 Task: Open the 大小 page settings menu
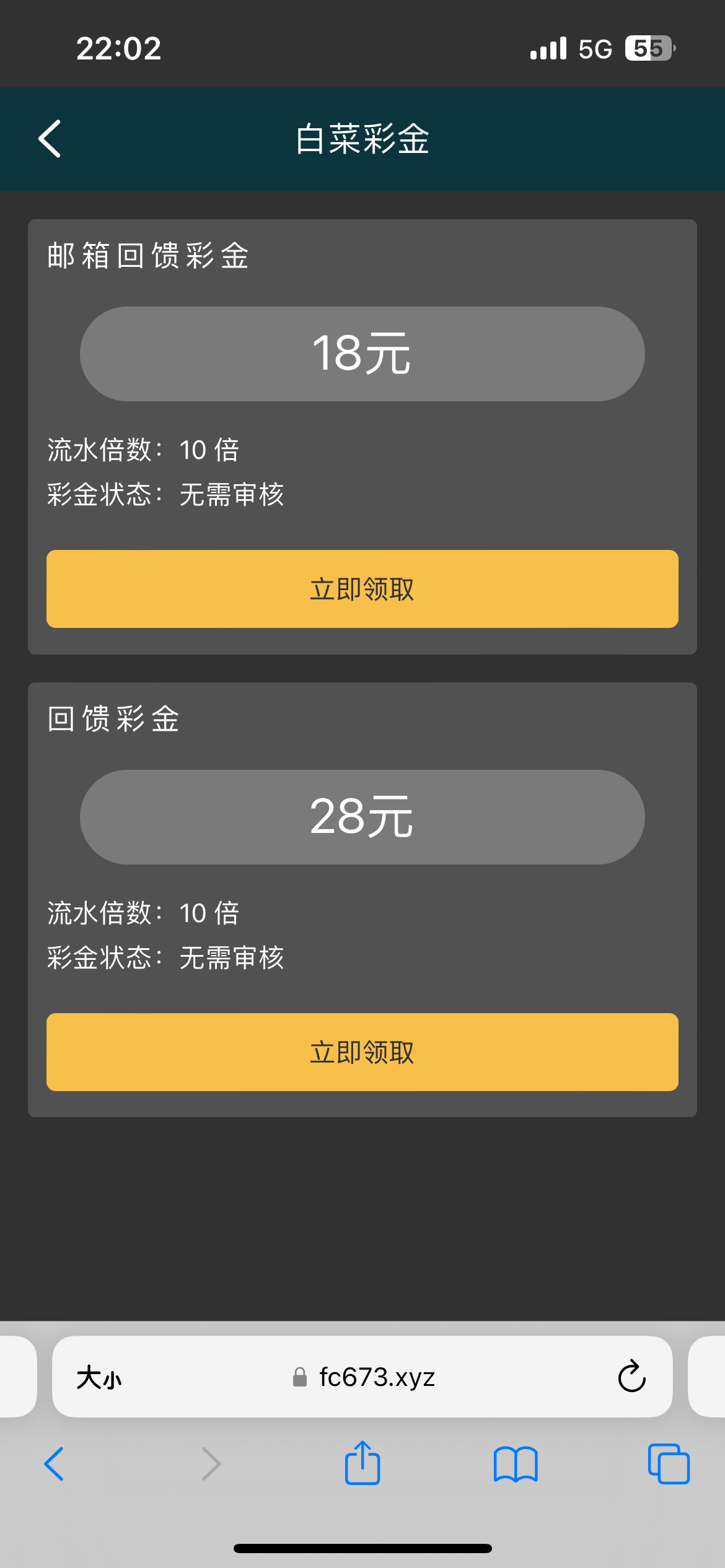pyautogui.click(x=99, y=1378)
